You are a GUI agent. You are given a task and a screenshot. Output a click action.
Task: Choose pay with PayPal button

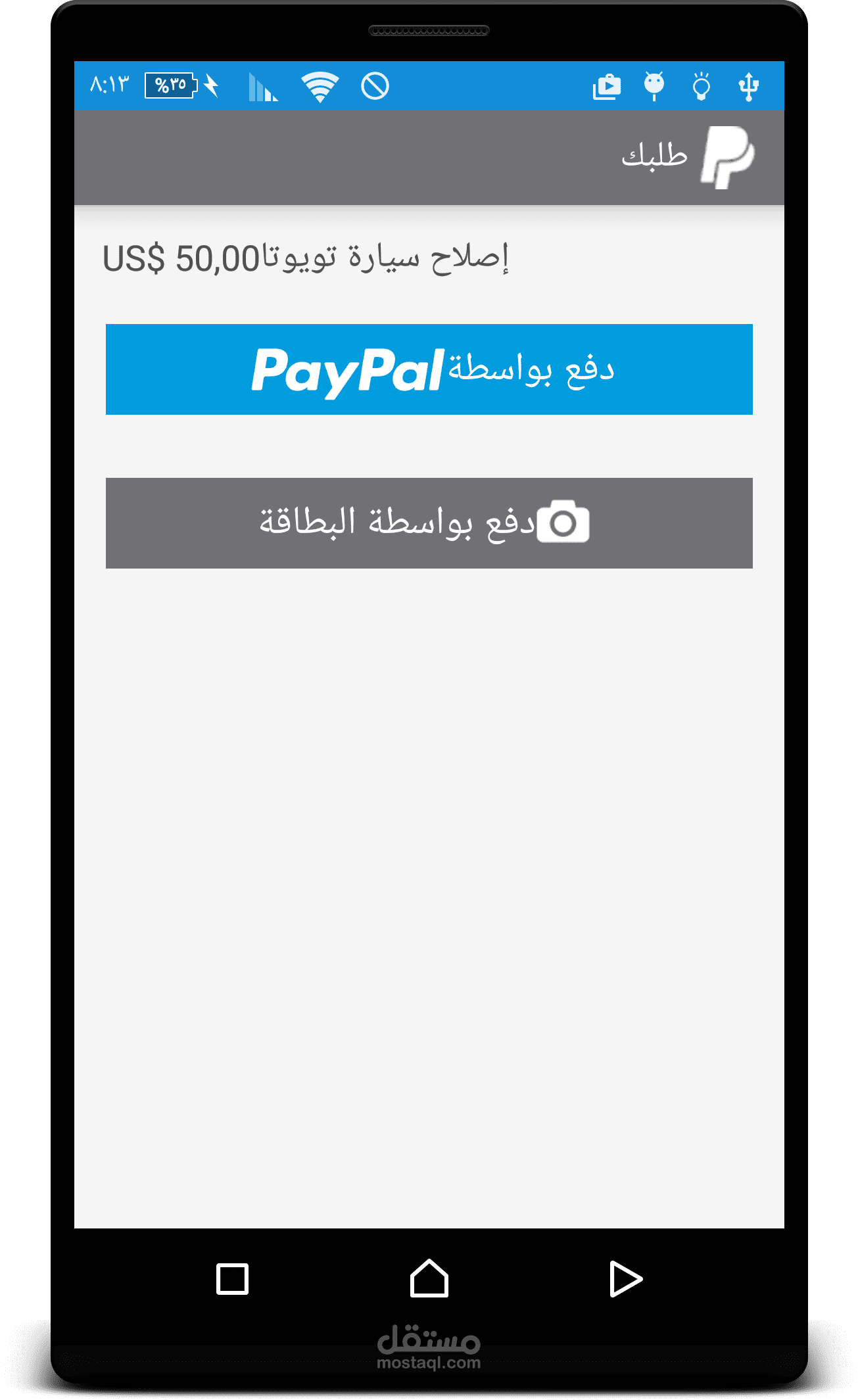(429, 369)
